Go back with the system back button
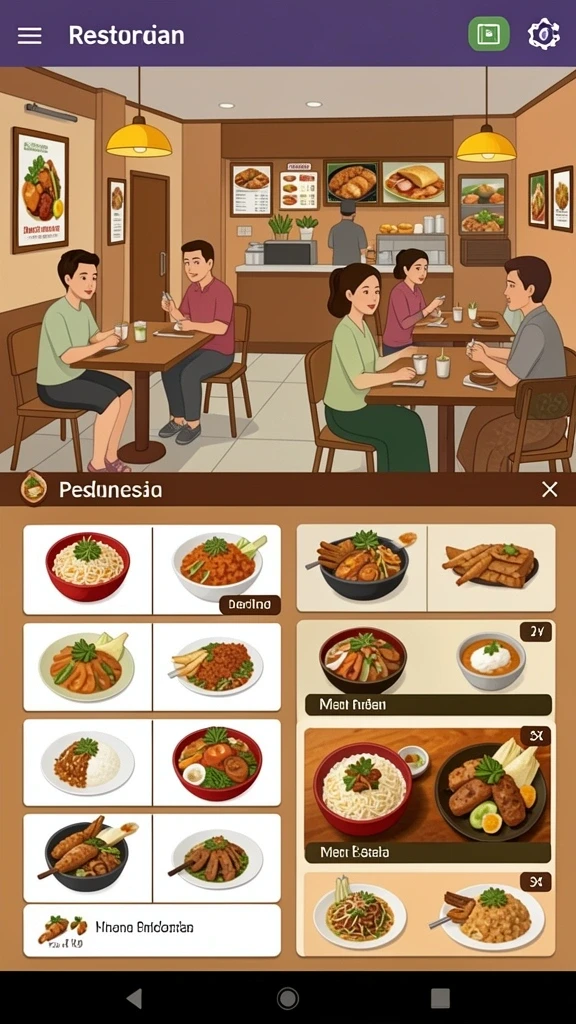 coord(134,998)
